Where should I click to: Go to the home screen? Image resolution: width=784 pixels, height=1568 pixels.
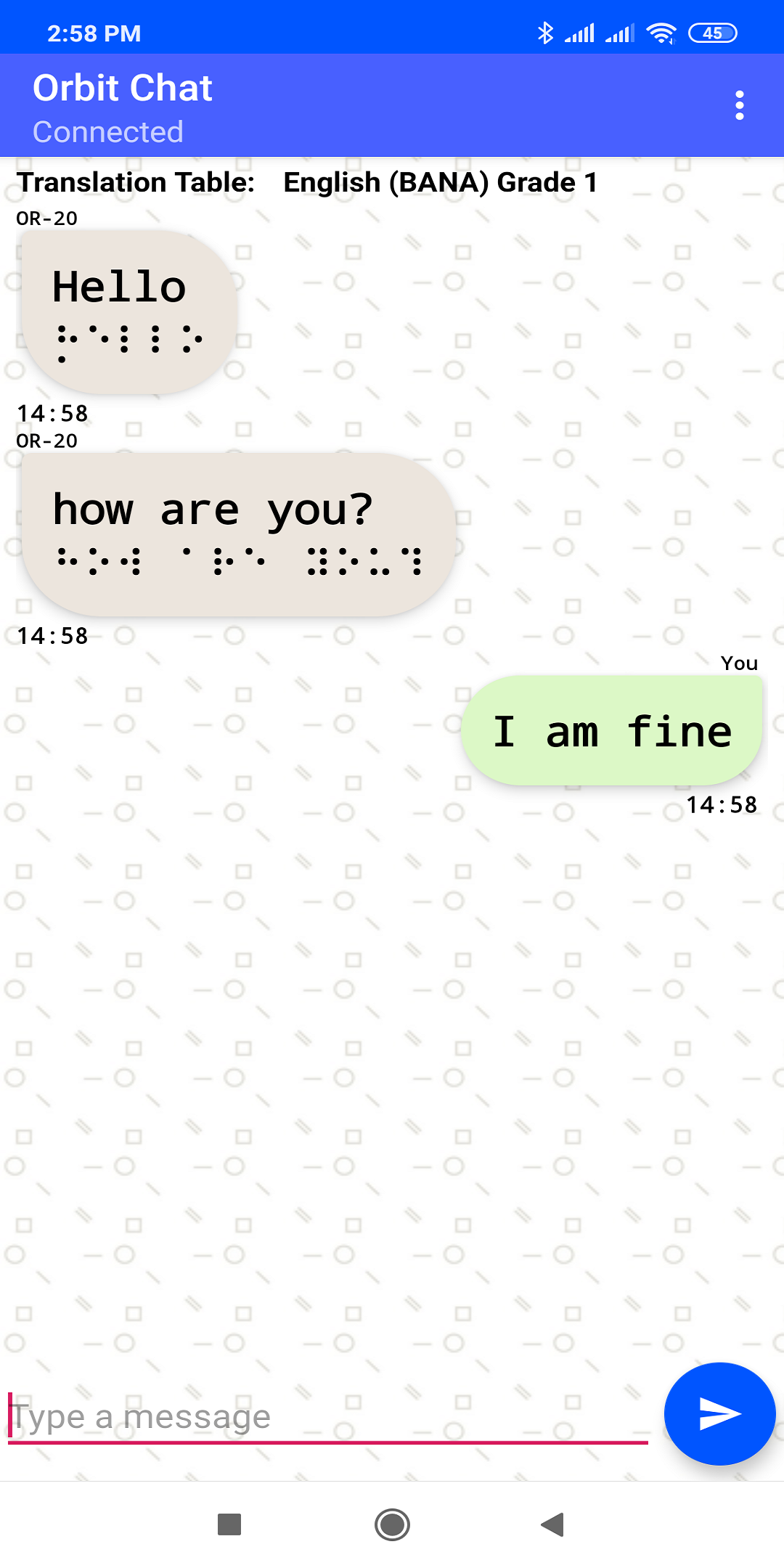[x=392, y=1524]
